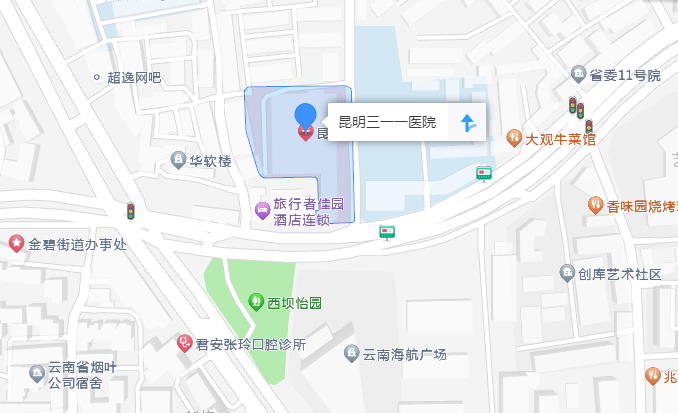Viewport: 678px width, 413px height.
Task: Open 创库艺术社区 marker
Action: coord(567,273)
